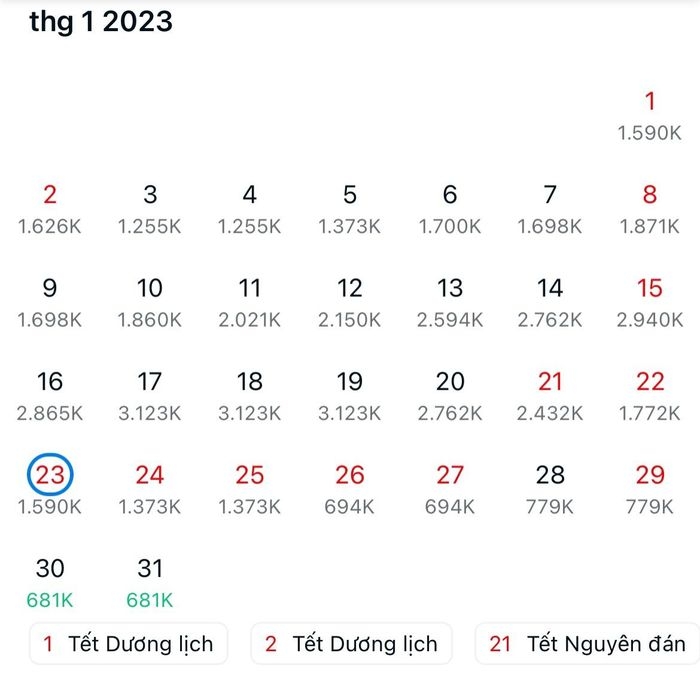Screen dimensions: 700x686
Task: Select January 26 priced 694K
Action: (350, 488)
